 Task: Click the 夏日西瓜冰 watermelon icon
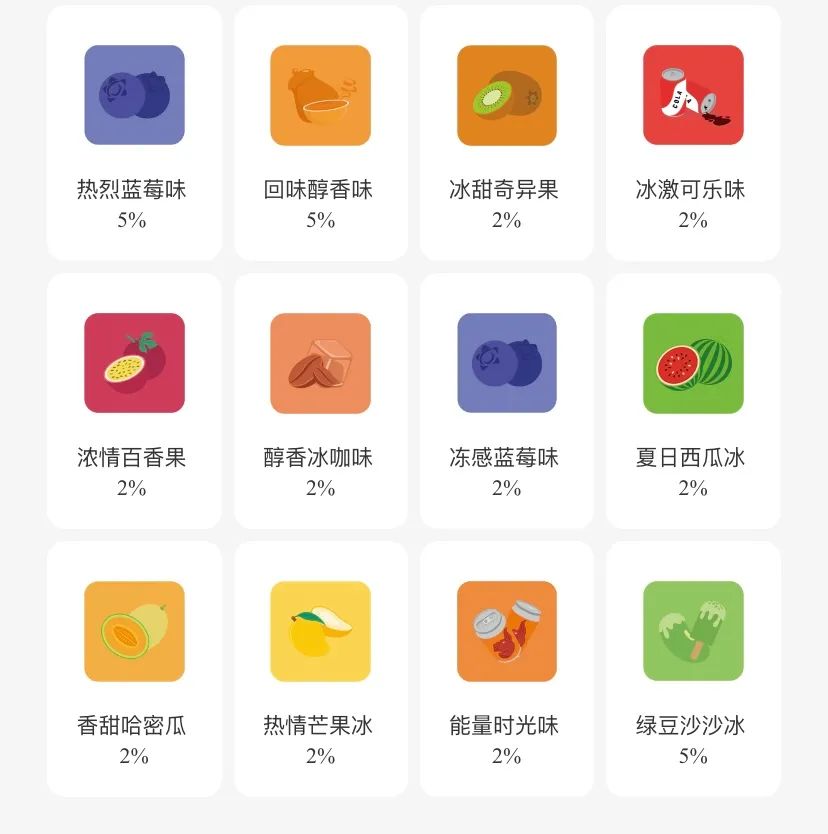coord(692,363)
